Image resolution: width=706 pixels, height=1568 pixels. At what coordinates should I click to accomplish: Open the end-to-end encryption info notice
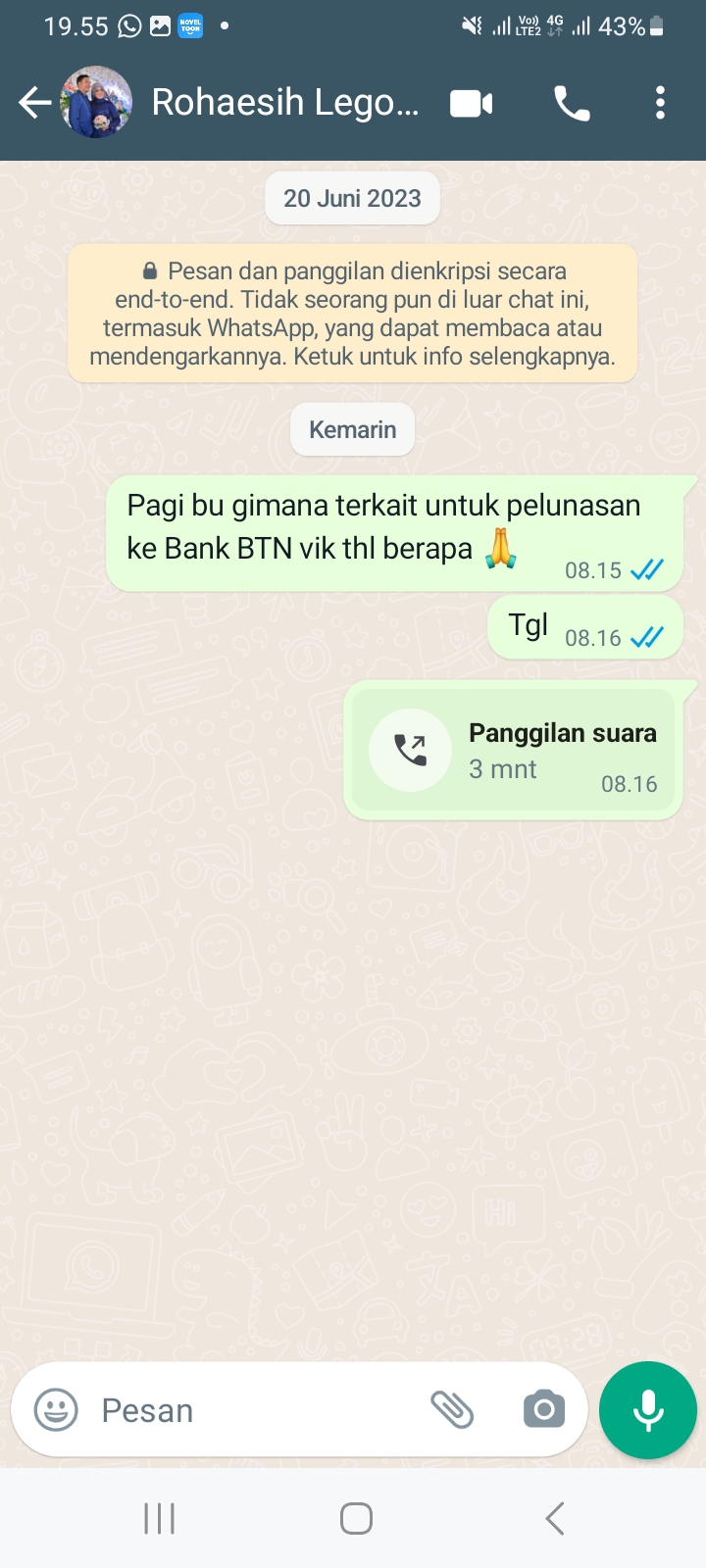click(x=353, y=314)
